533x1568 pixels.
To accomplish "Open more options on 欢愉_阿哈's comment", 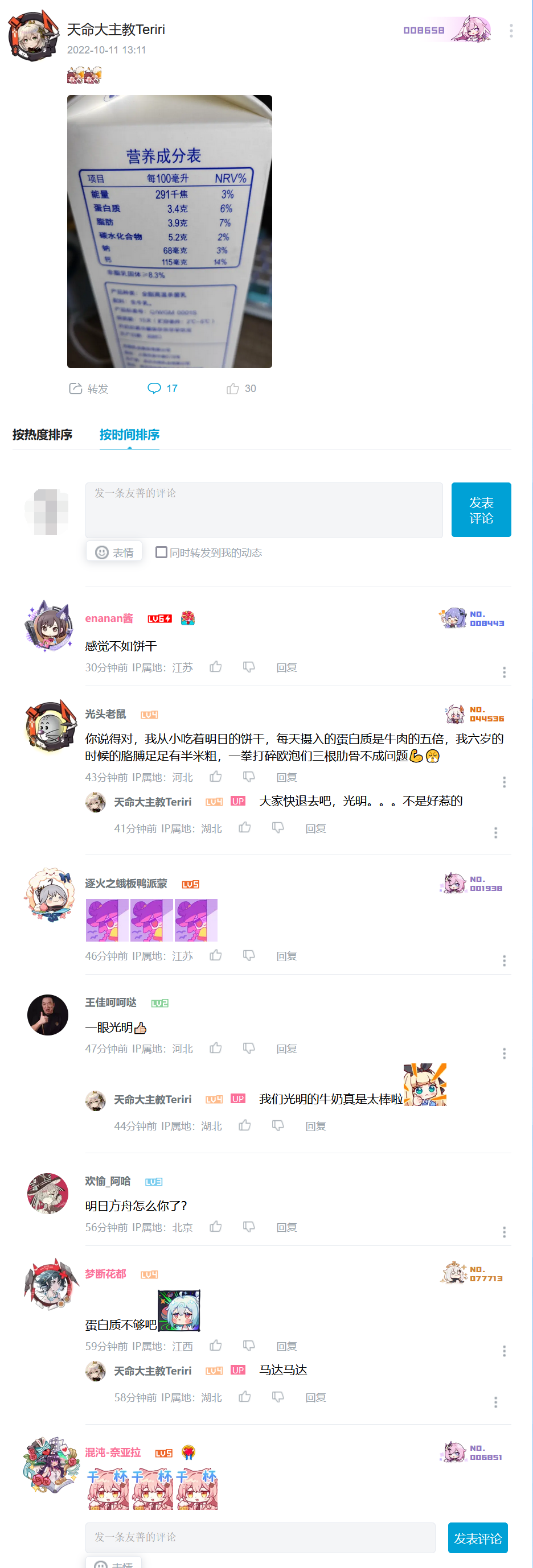I will (504, 1232).
